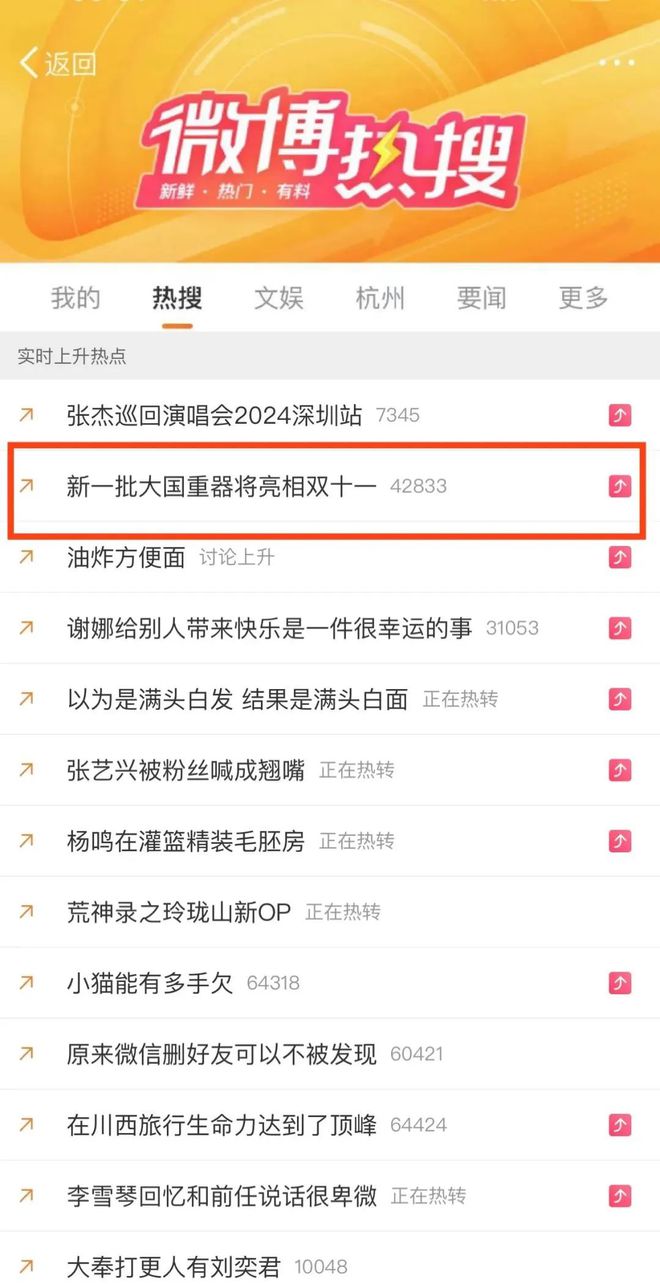The width and height of the screenshot is (660, 1284).
Task: Go back using the 返回 button
Action: tap(58, 64)
